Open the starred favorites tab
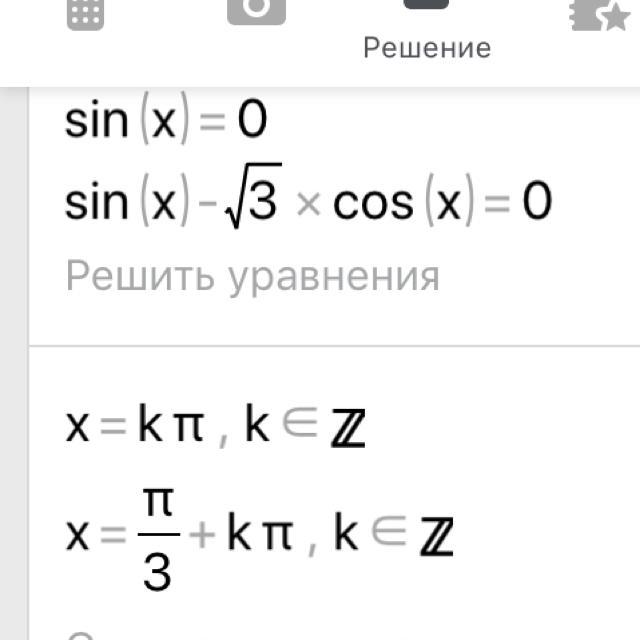Image resolution: width=640 pixels, height=640 pixels. (600, 12)
